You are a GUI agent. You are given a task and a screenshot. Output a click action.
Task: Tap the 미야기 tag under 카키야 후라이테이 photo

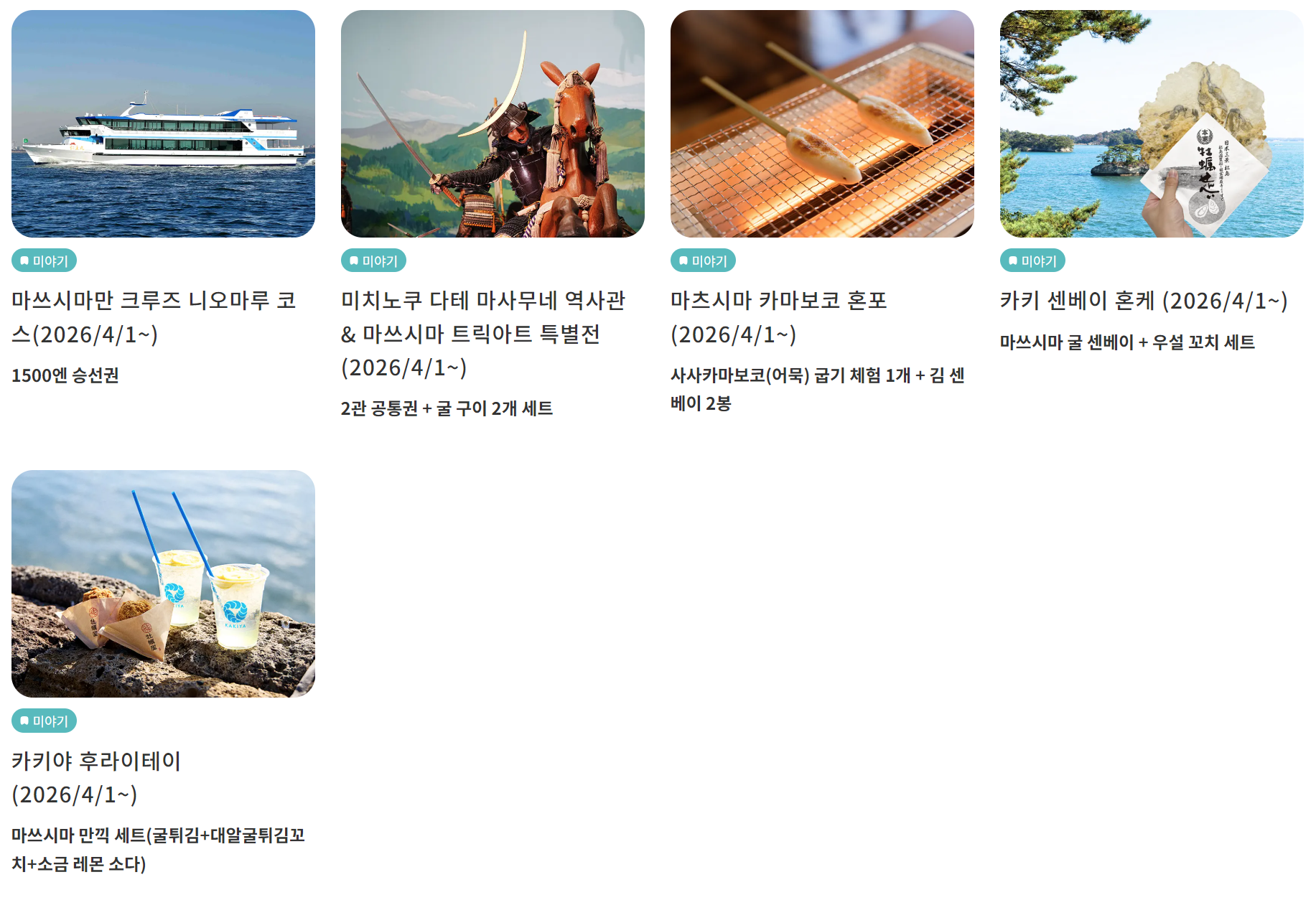(x=44, y=721)
